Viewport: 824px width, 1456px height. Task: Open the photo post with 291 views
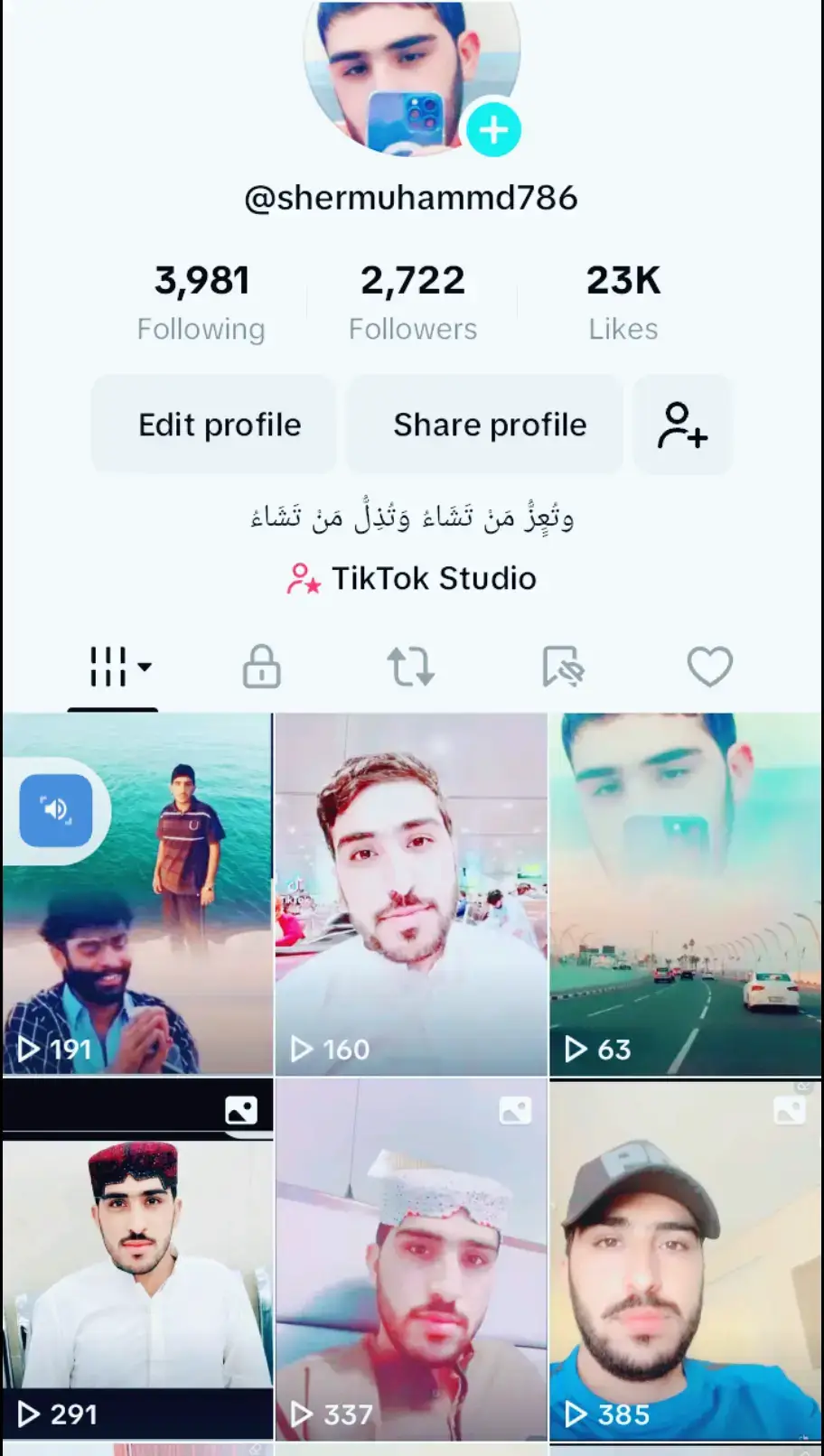pyautogui.click(x=137, y=1259)
